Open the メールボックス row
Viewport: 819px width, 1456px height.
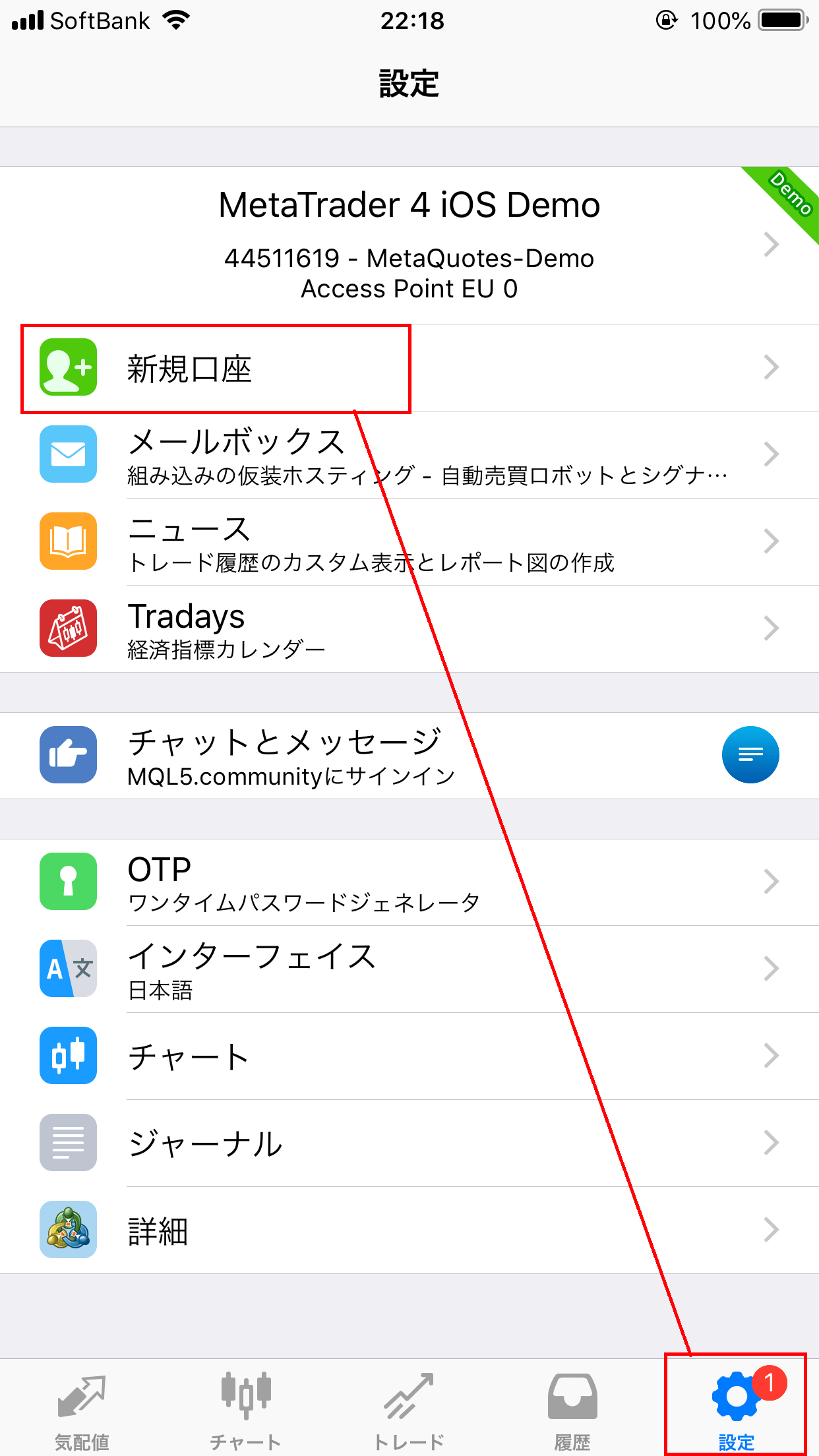[x=409, y=455]
